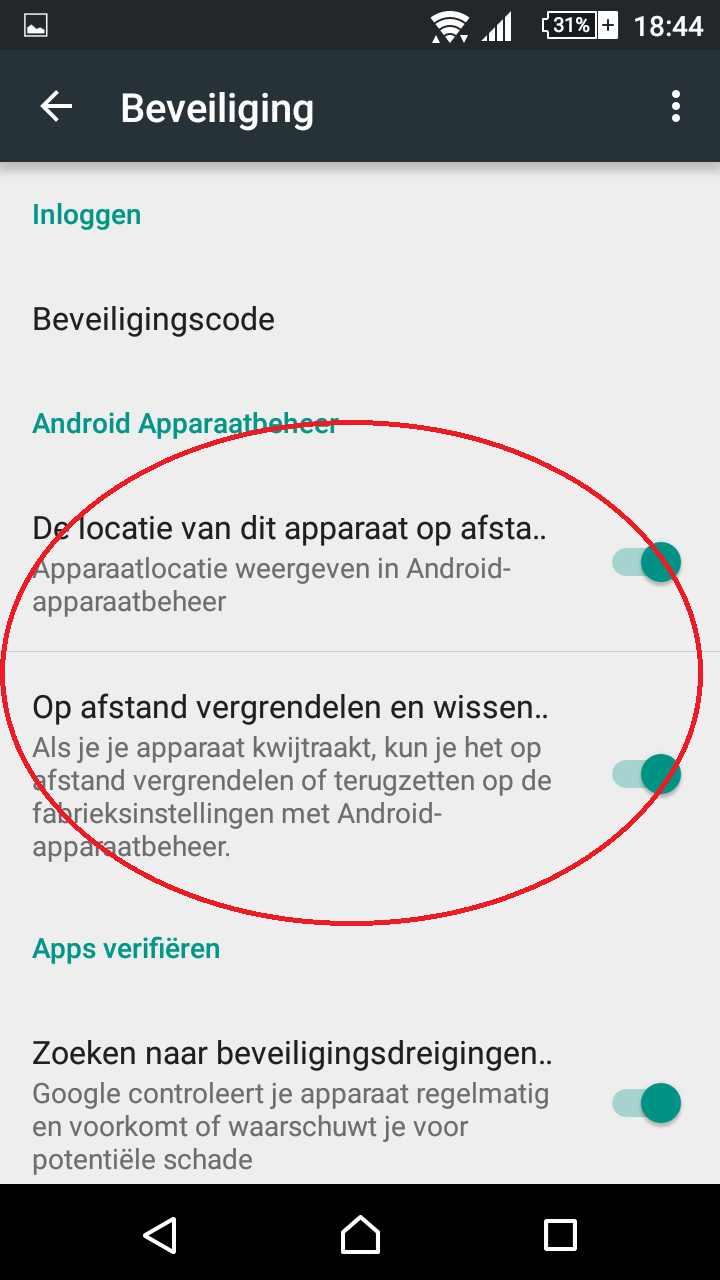Go back from the Beveiliging screen
Image resolution: width=720 pixels, height=1280 pixels.
click(x=56, y=106)
